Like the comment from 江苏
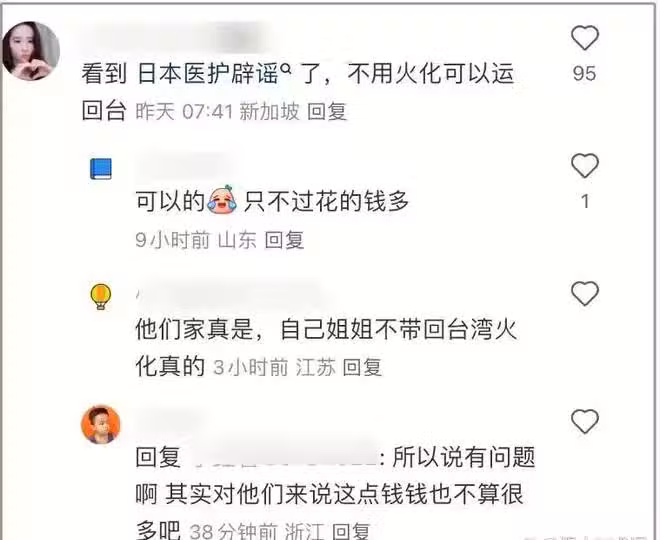The image size is (660, 540). [x=584, y=294]
